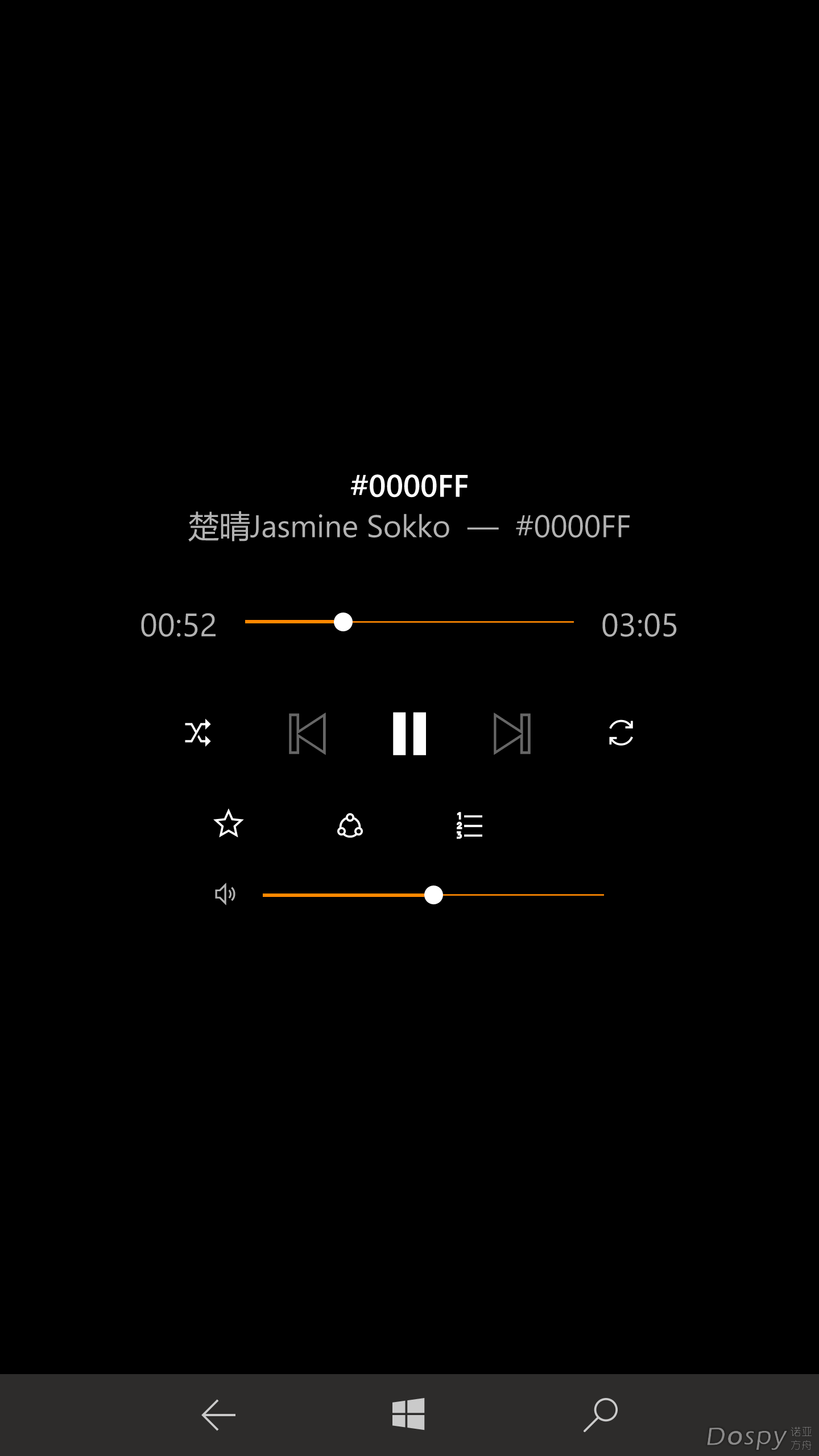Pause the song #0000FF
Image resolution: width=819 pixels, height=1456 pixels.
coord(409,733)
